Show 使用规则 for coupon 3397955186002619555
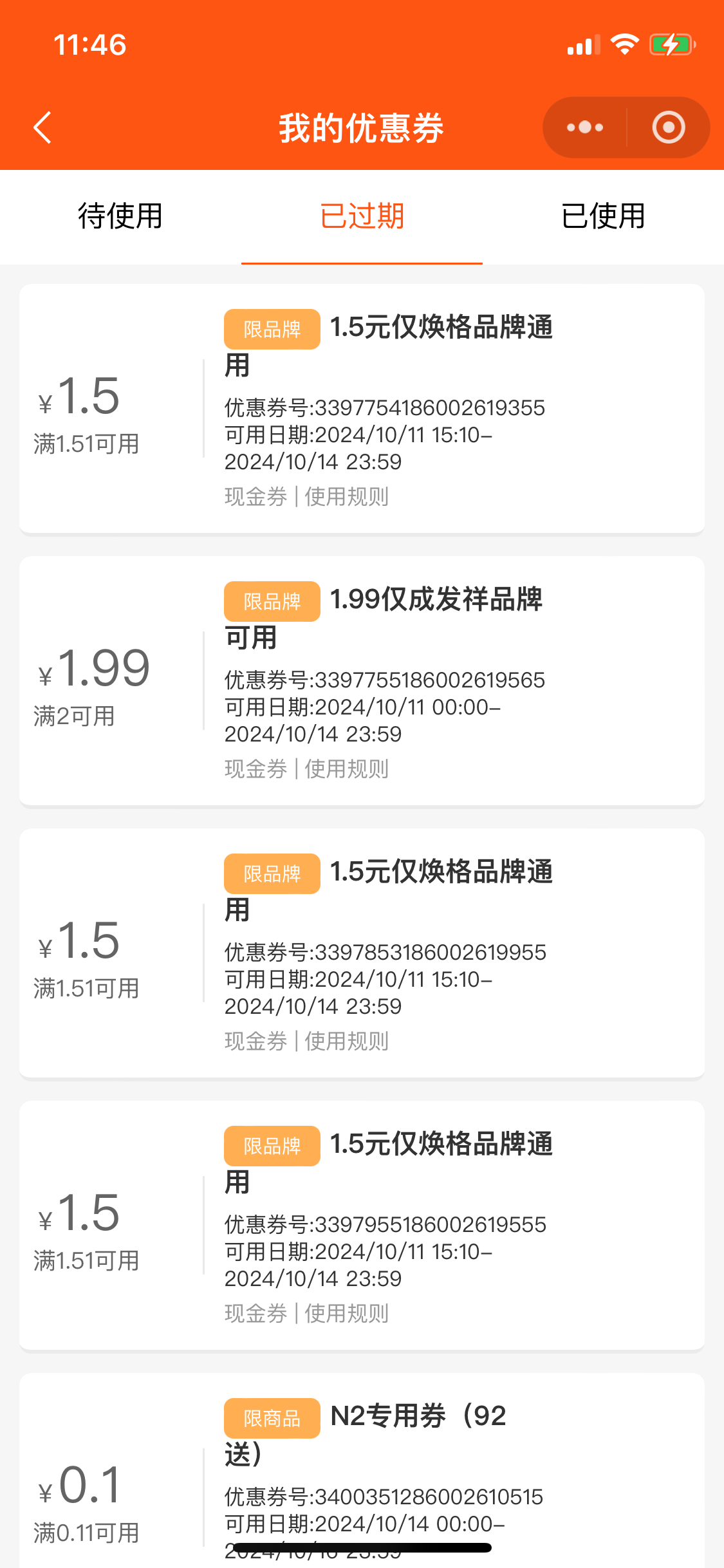The image size is (724, 1568). click(x=346, y=1314)
